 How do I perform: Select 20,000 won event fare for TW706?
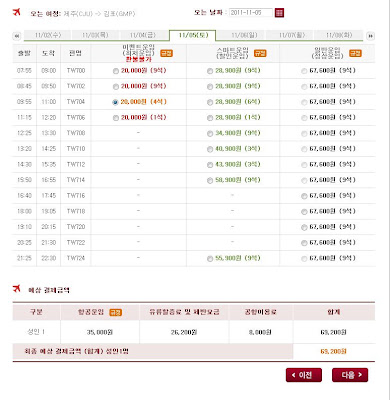pyautogui.click(x=116, y=118)
